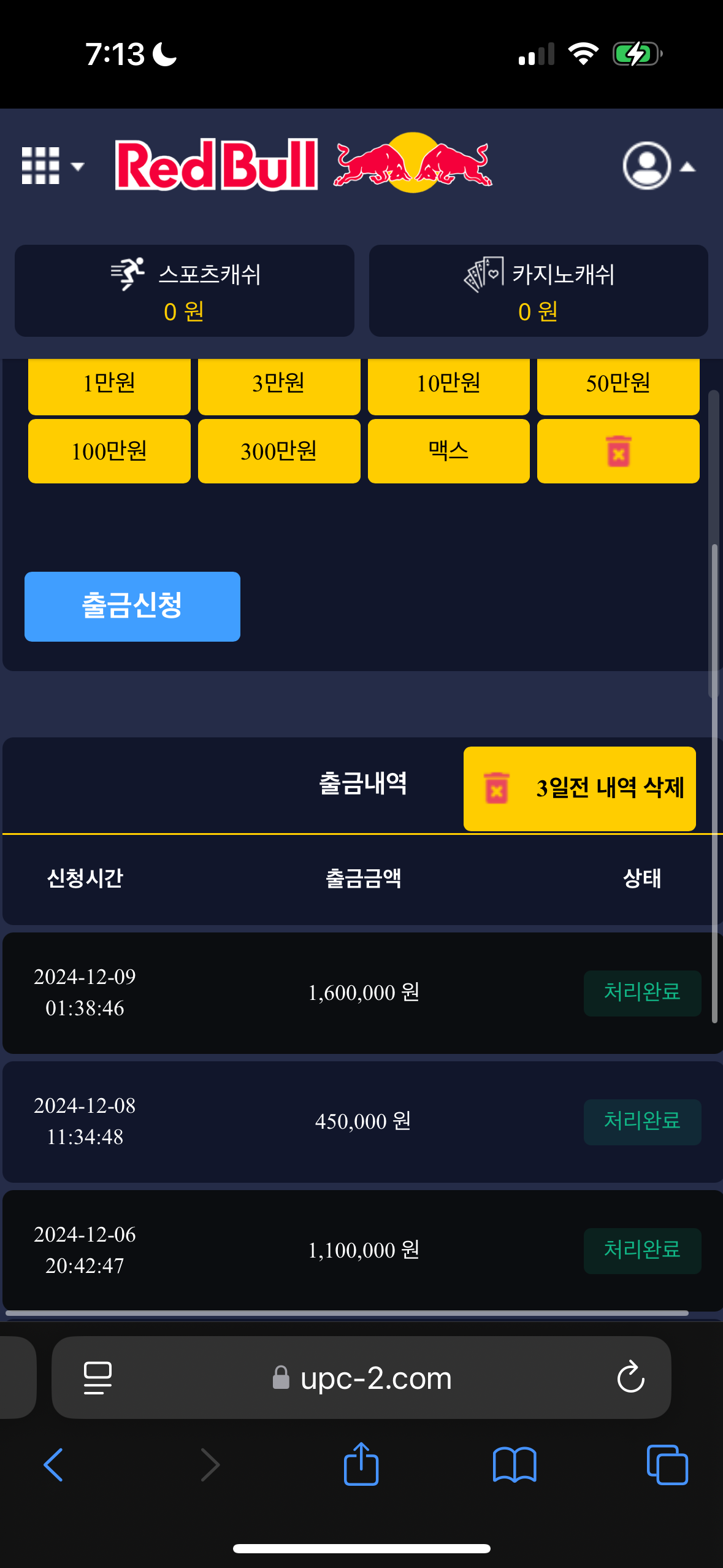This screenshot has width=723, height=1568.
Task: Add 100만원 to the amount
Action: pyautogui.click(x=109, y=452)
